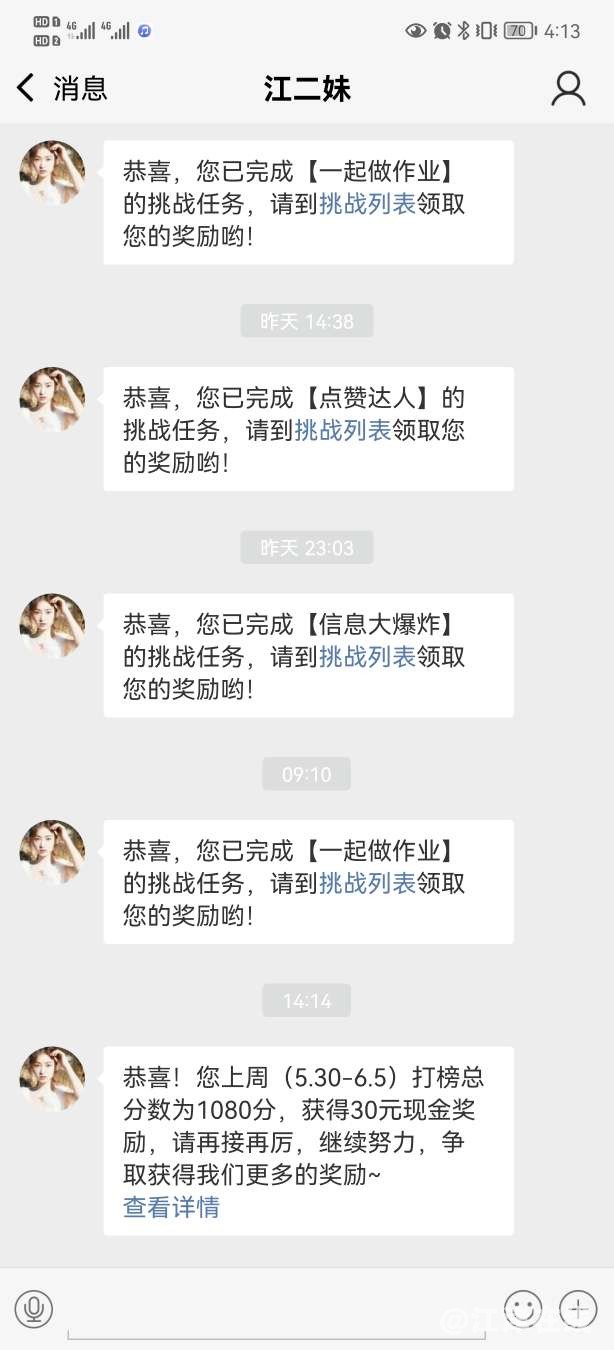This screenshot has width=614, height=1350.
Task: Open the plus attachment menu
Action: [578, 1308]
